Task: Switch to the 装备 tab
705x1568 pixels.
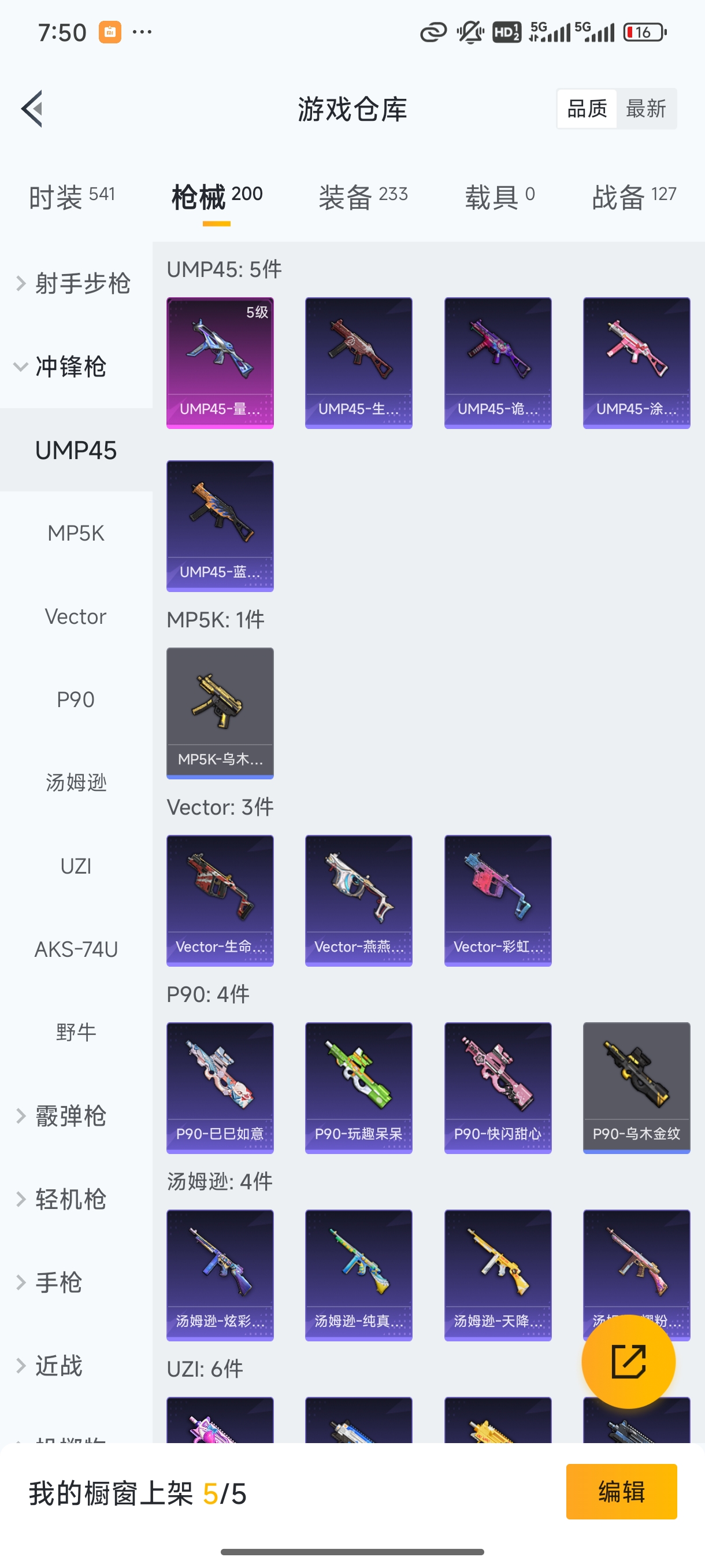Action: pyautogui.click(x=363, y=197)
